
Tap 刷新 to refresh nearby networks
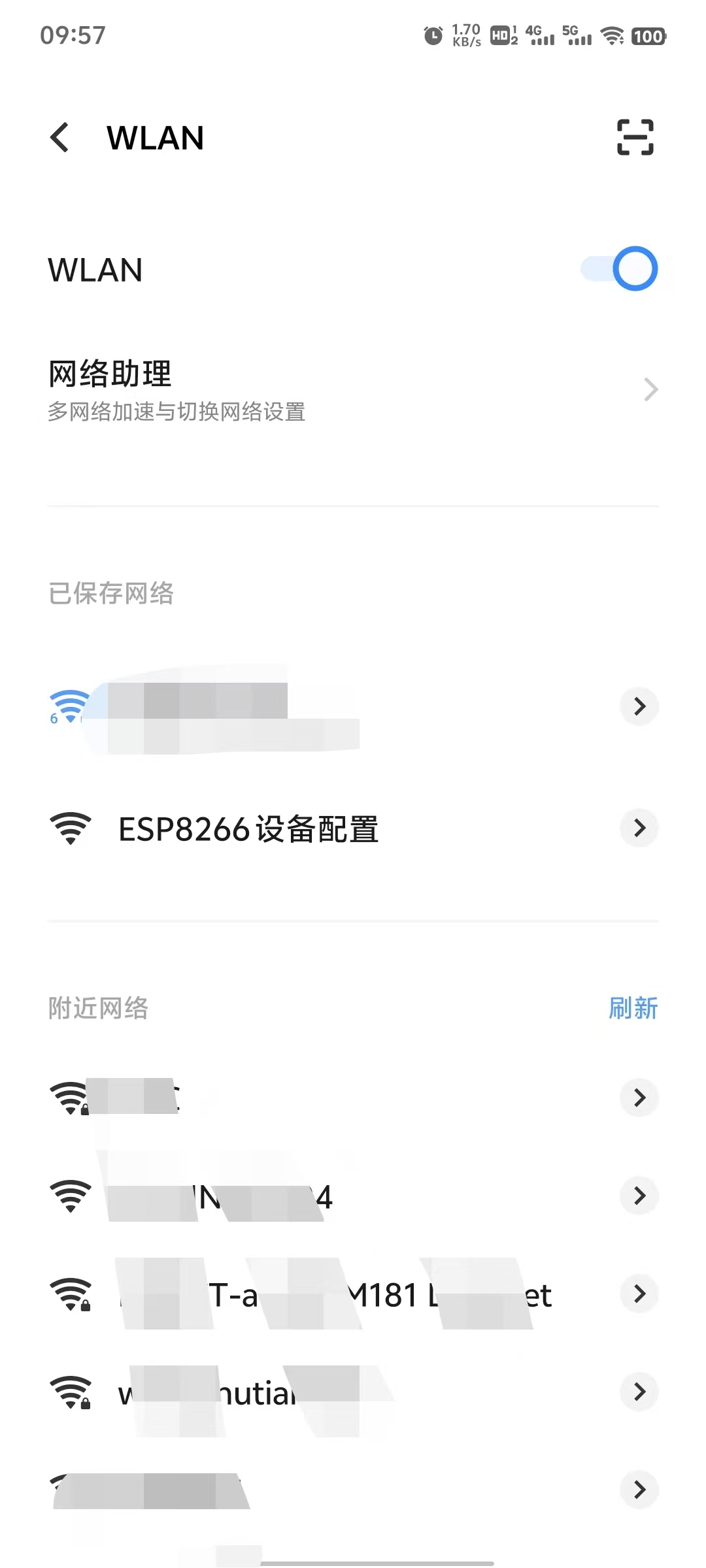(632, 1008)
